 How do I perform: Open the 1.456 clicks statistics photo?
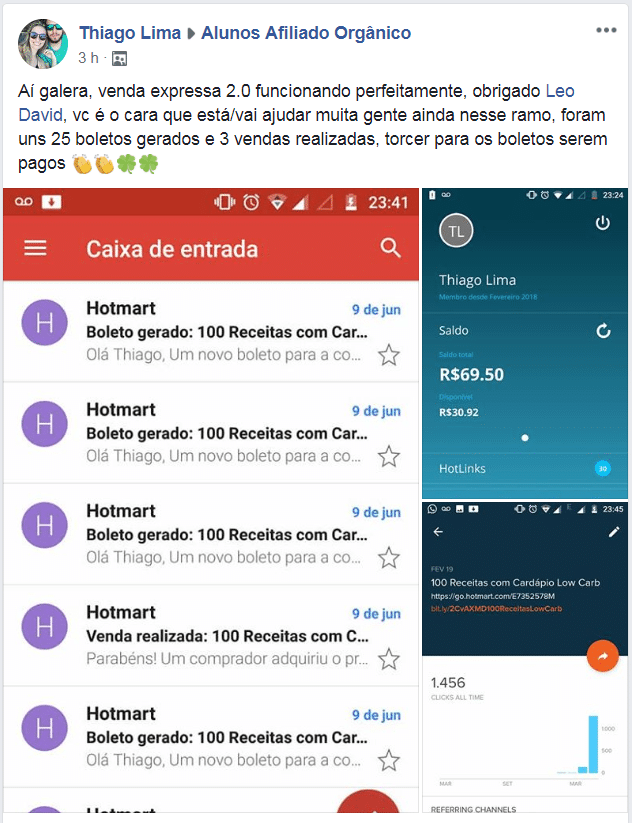tap(525, 660)
